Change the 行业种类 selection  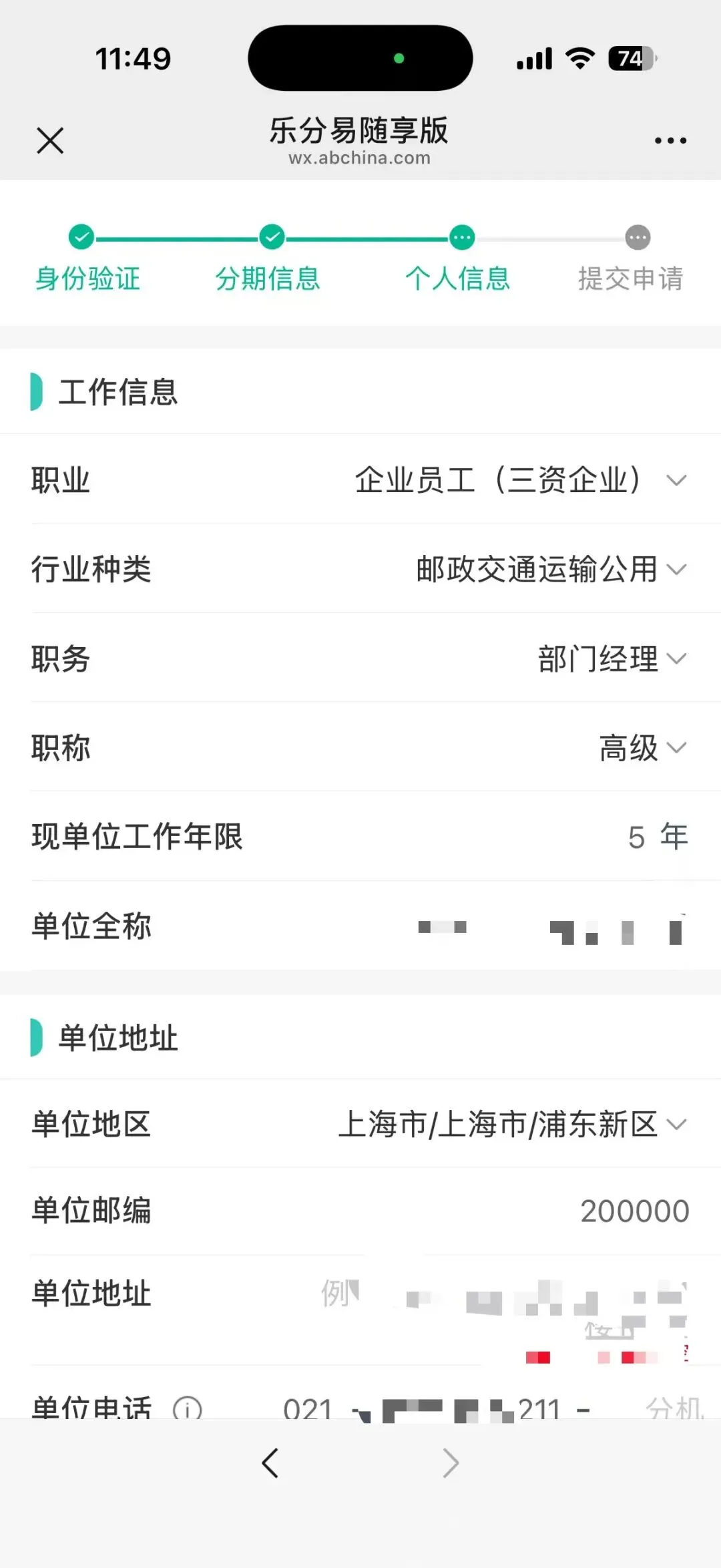tap(360, 569)
